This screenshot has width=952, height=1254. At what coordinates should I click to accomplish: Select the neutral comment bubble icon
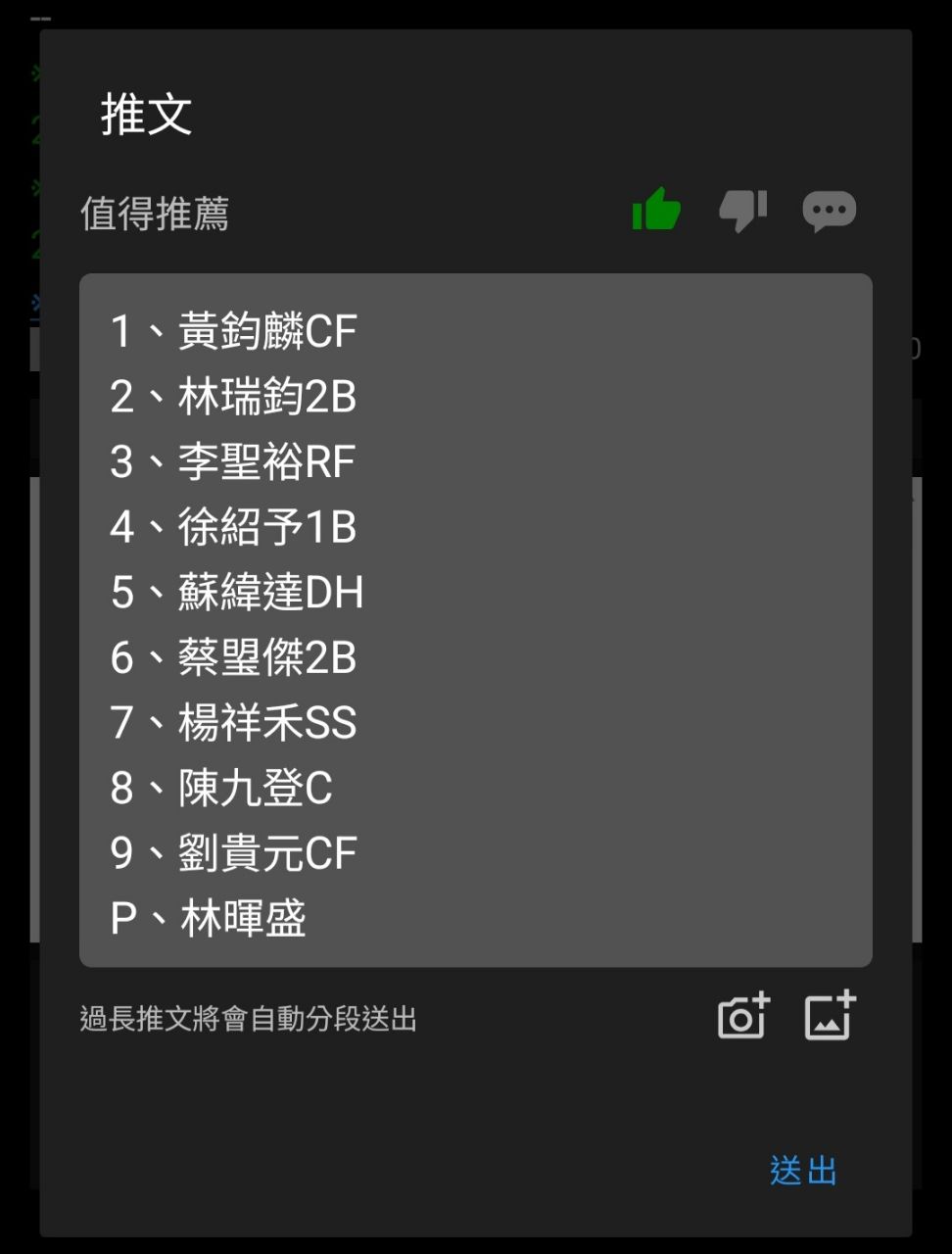829,210
